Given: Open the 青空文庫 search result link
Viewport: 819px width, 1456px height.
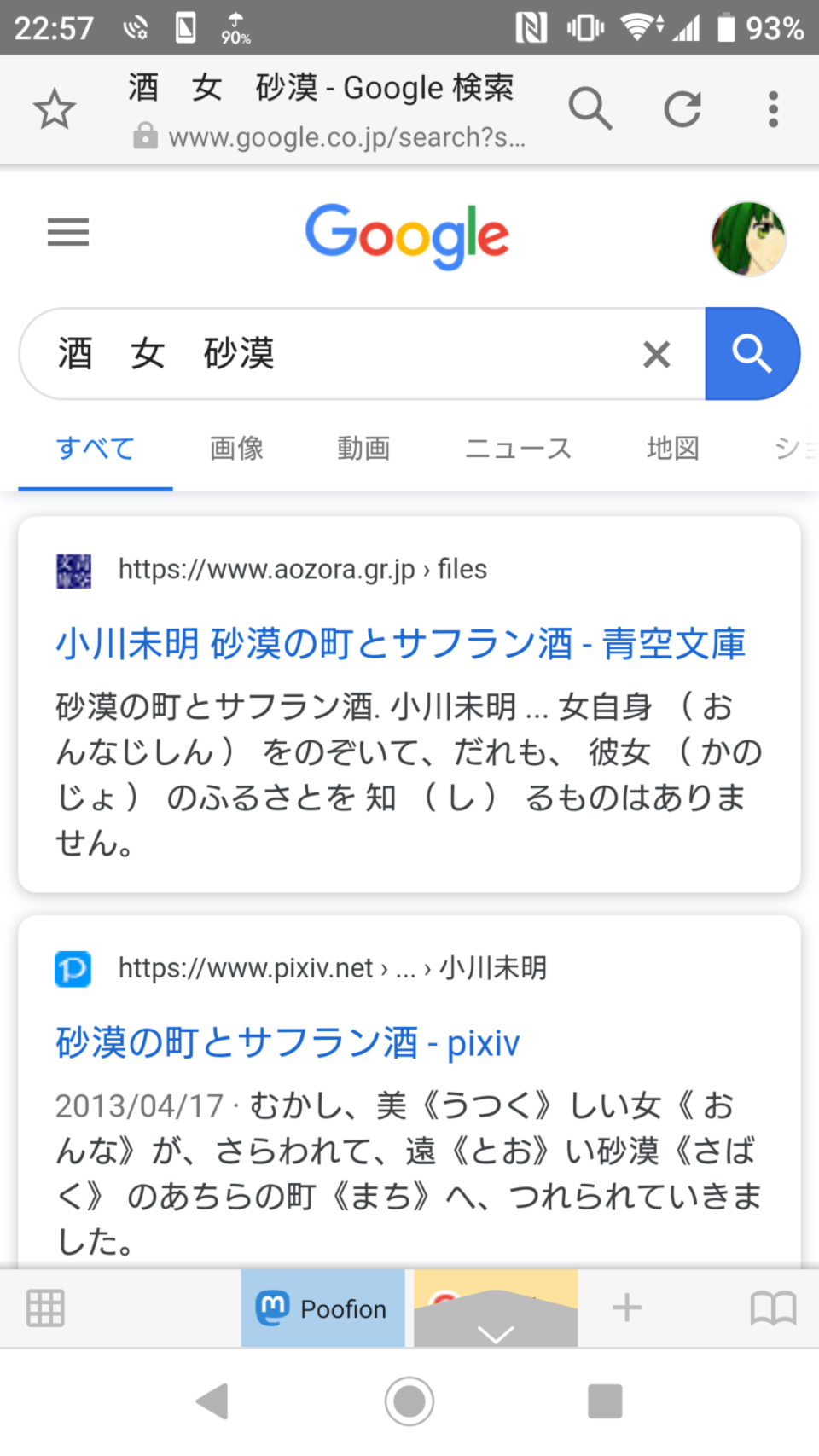Looking at the screenshot, I should coord(400,644).
